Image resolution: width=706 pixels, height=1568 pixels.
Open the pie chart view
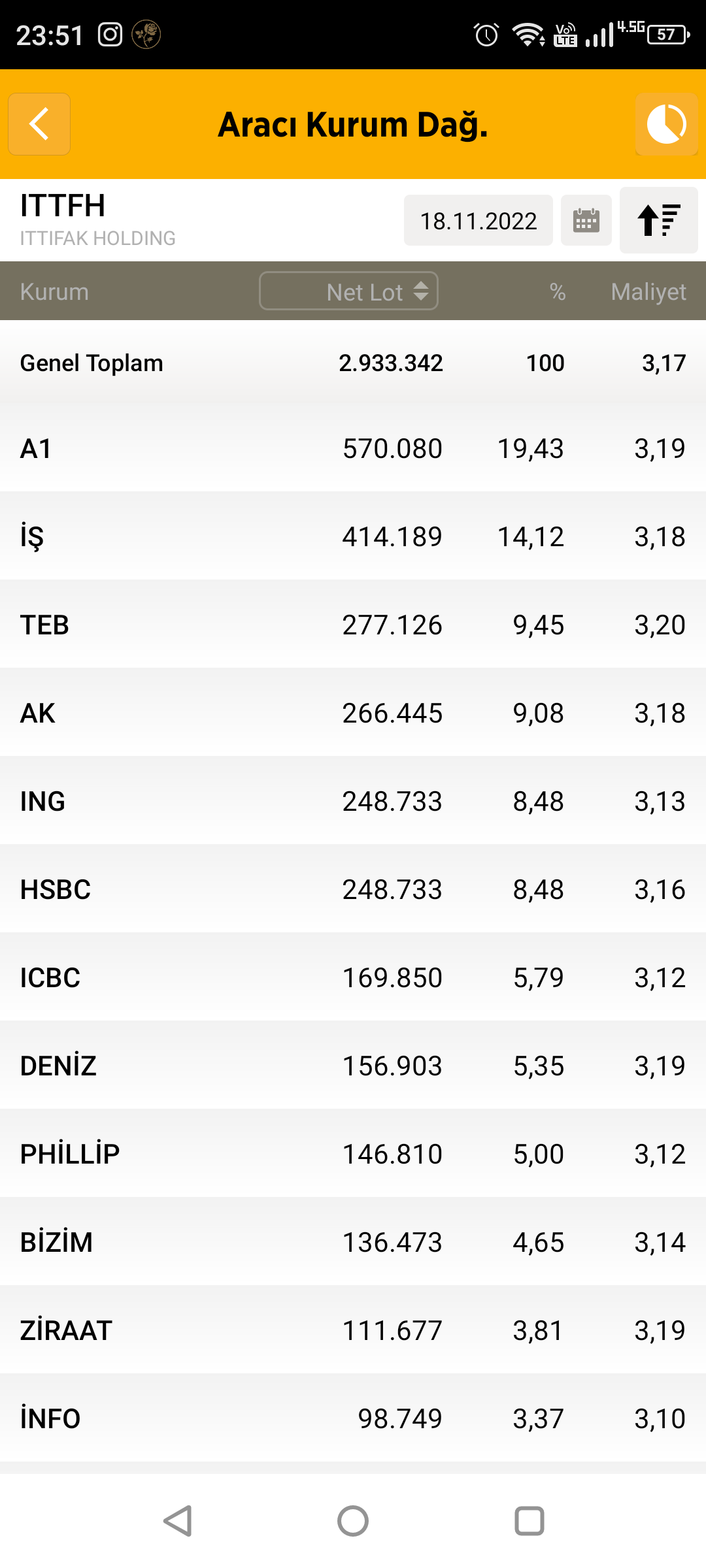[666, 124]
